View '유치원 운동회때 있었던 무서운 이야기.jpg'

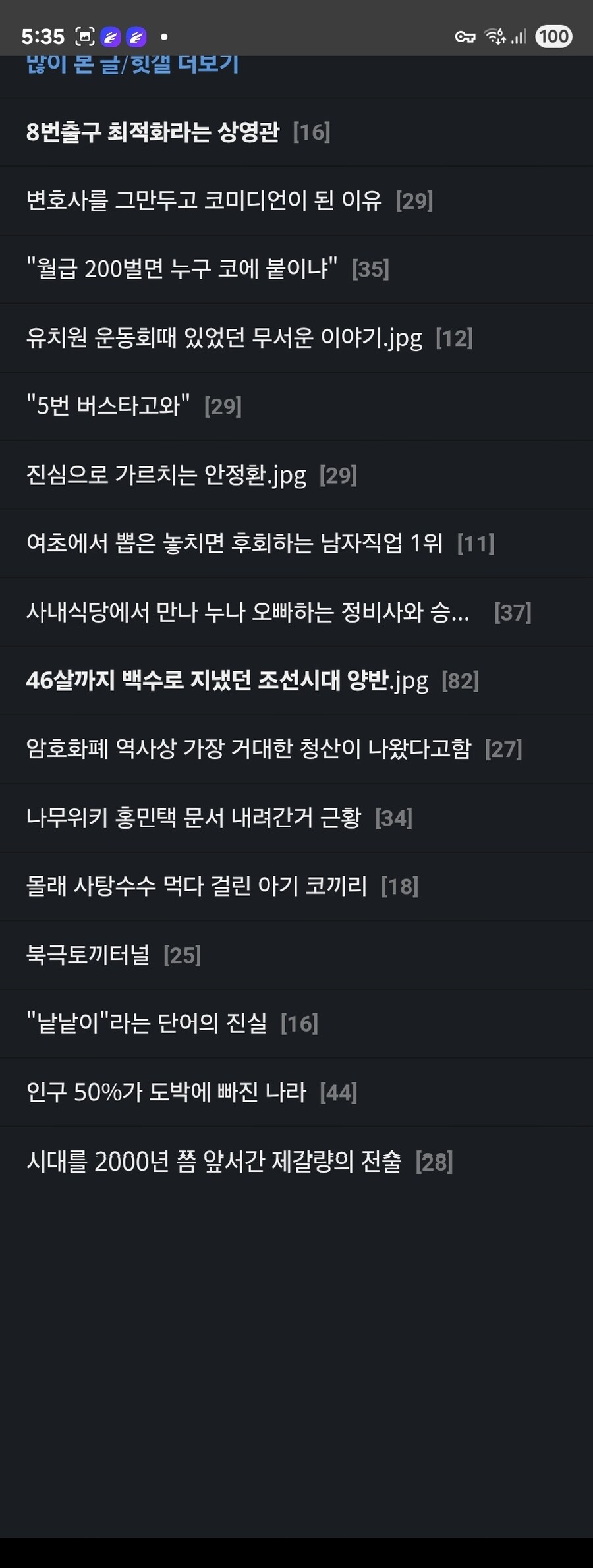coord(224,338)
